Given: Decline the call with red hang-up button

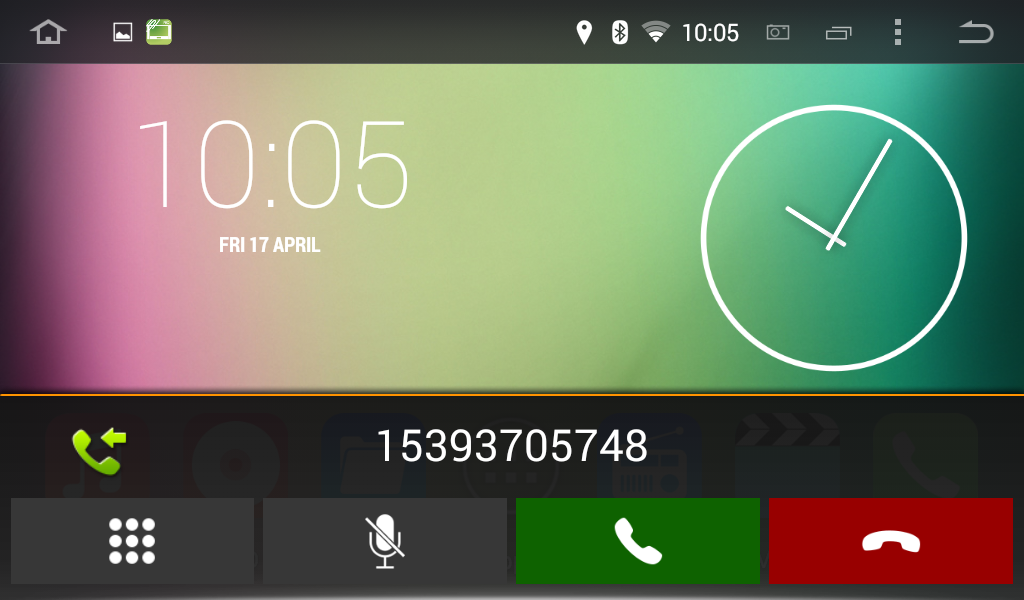Looking at the screenshot, I should (890, 541).
